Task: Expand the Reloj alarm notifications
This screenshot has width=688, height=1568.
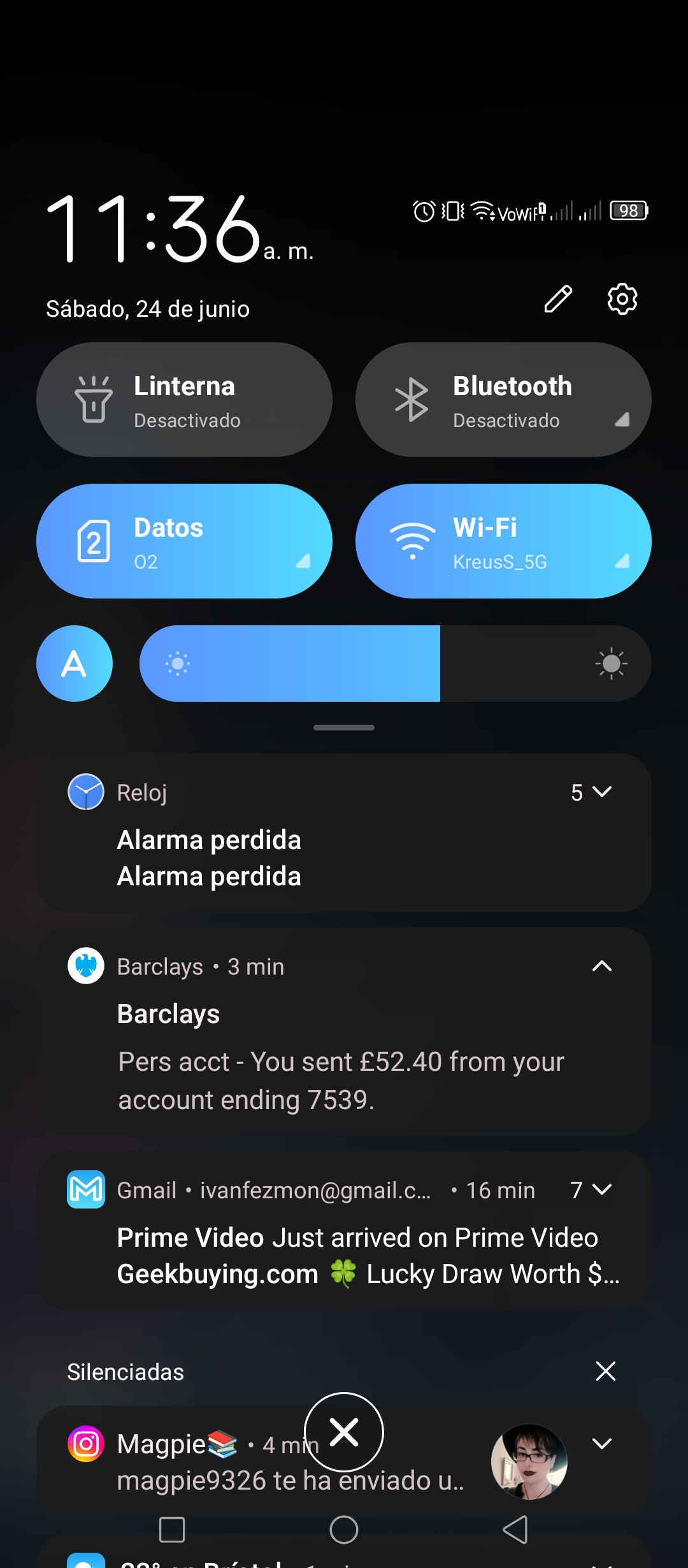Action: click(x=592, y=792)
